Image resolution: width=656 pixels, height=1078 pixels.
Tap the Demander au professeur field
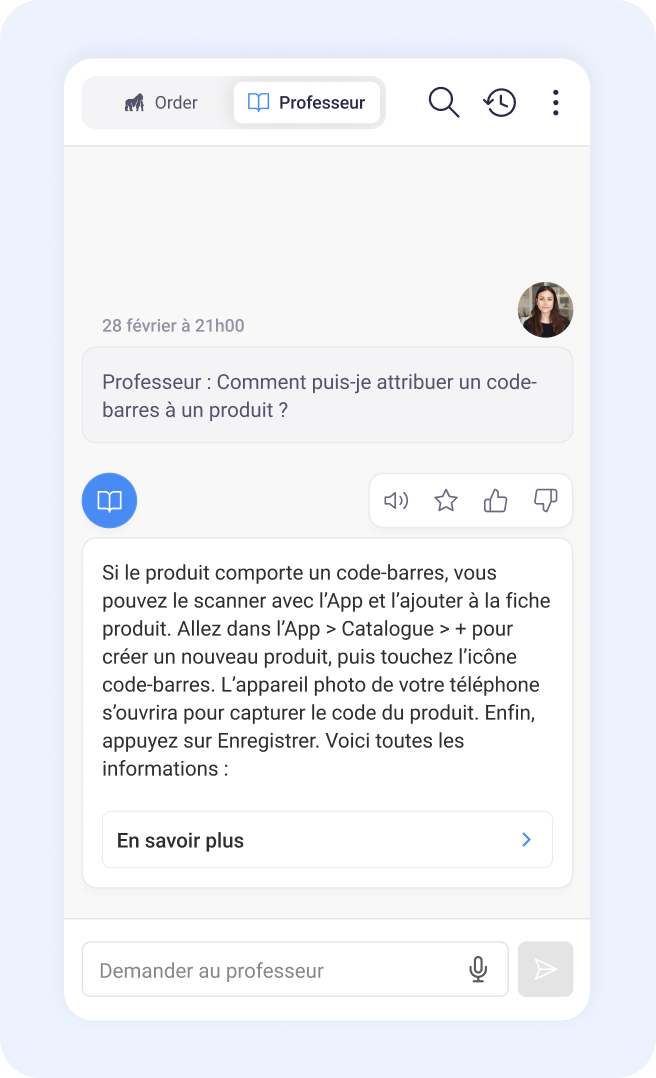point(295,969)
